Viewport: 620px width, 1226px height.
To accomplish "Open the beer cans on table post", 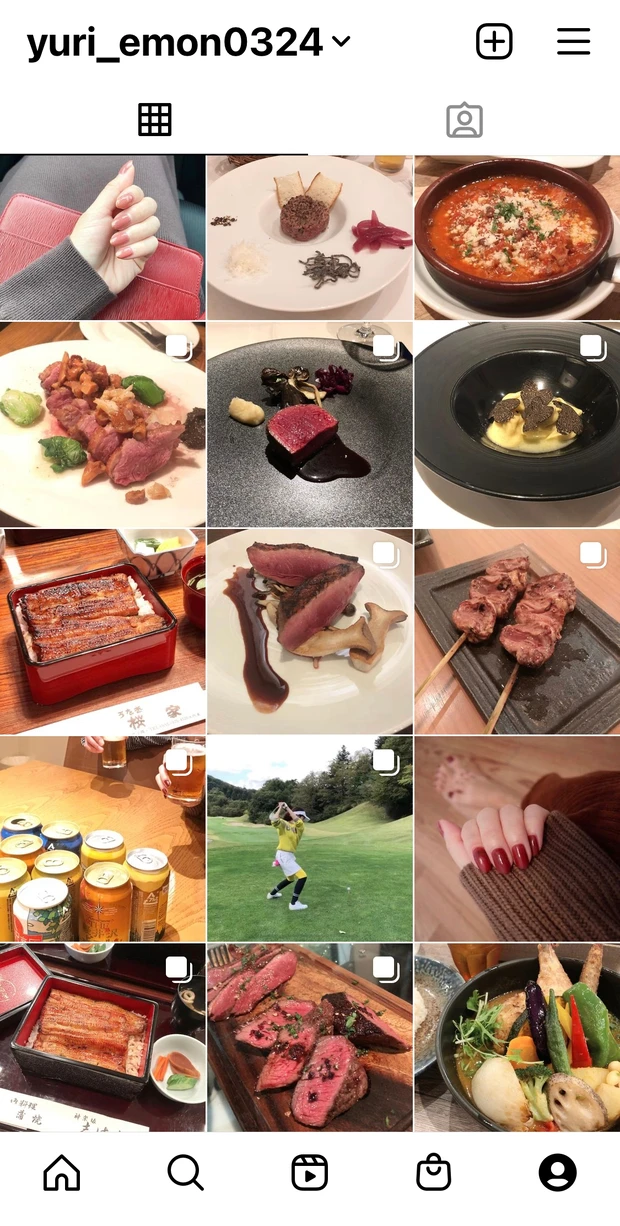I will (102, 839).
